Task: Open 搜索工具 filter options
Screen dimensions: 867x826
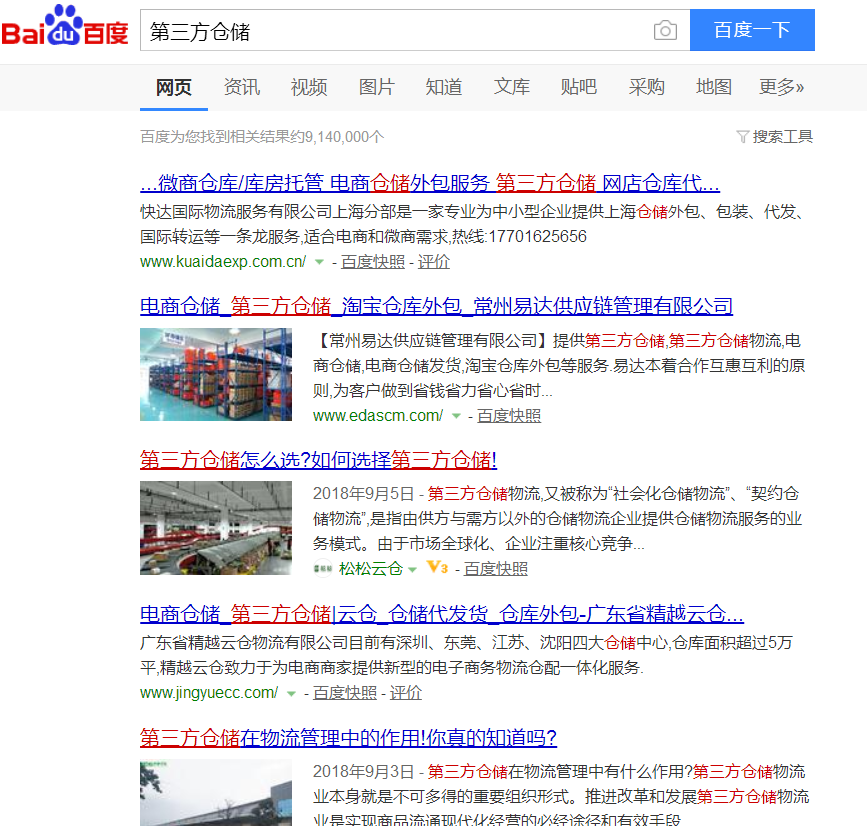Action: point(775,136)
